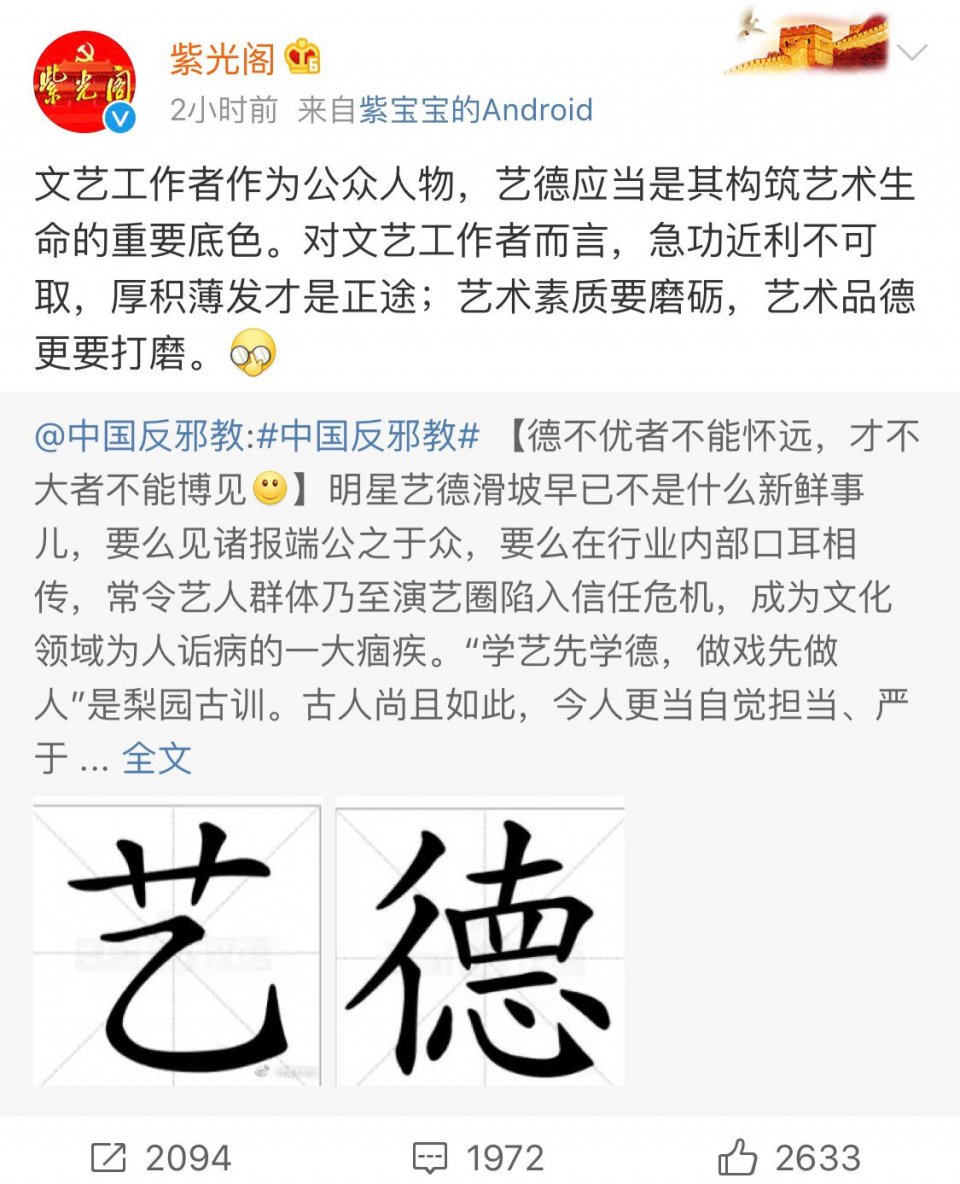The image size is (960, 1184).
Task: View the 德 character image
Action: tap(480, 941)
